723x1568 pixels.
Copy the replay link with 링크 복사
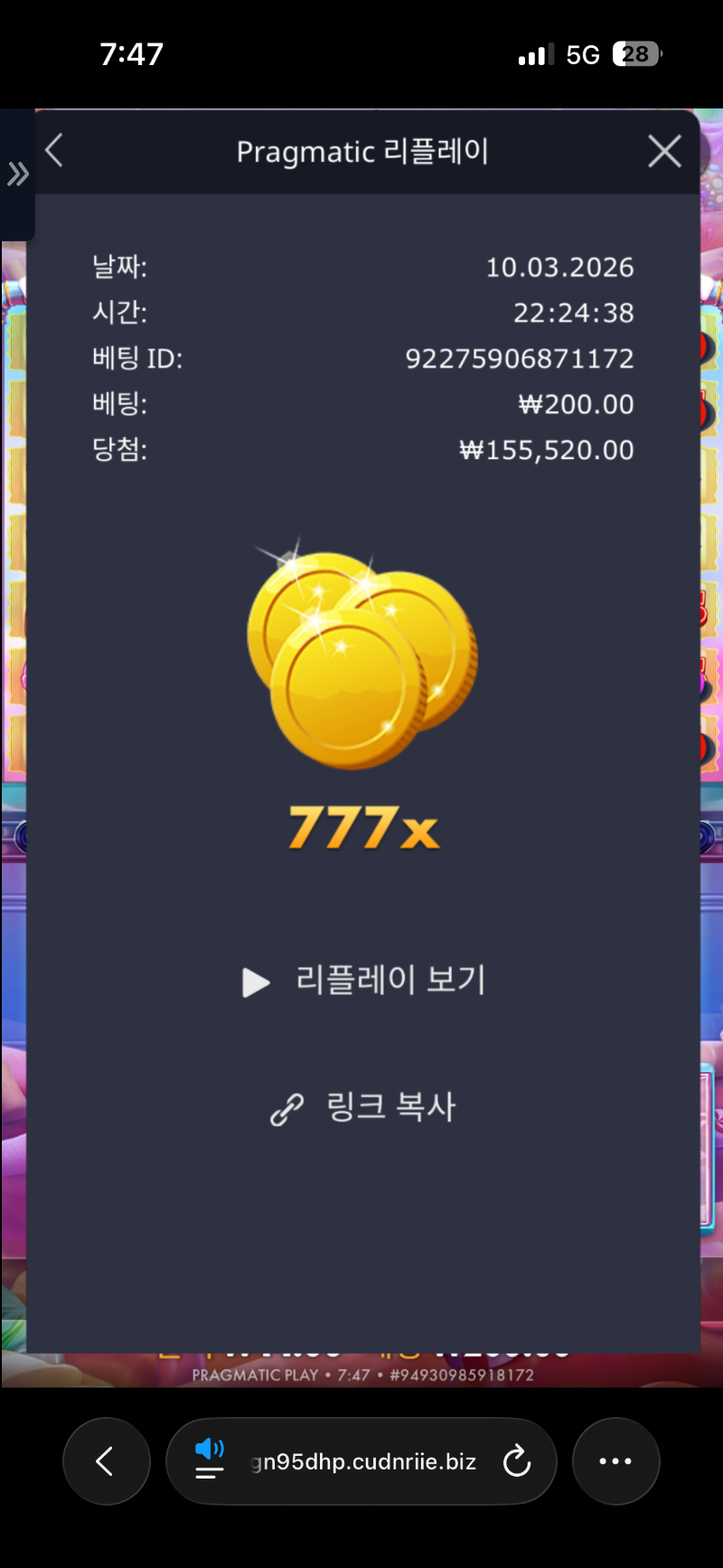364,1108
